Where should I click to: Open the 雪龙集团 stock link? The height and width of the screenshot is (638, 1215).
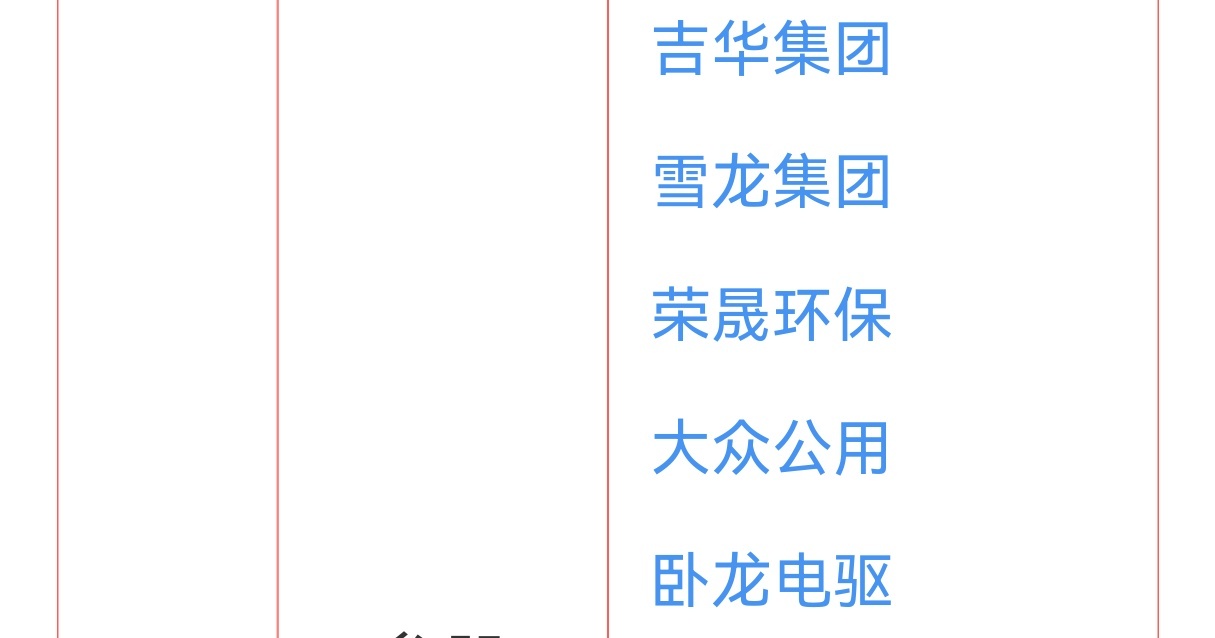(x=771, y=182)
